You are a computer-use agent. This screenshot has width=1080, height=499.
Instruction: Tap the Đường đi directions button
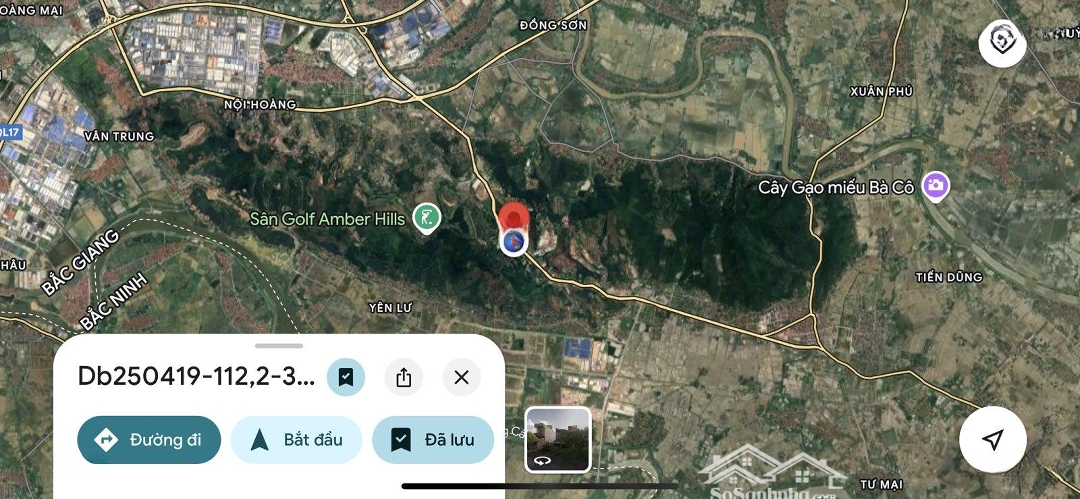pyautogui.click(x=149, y=440)
